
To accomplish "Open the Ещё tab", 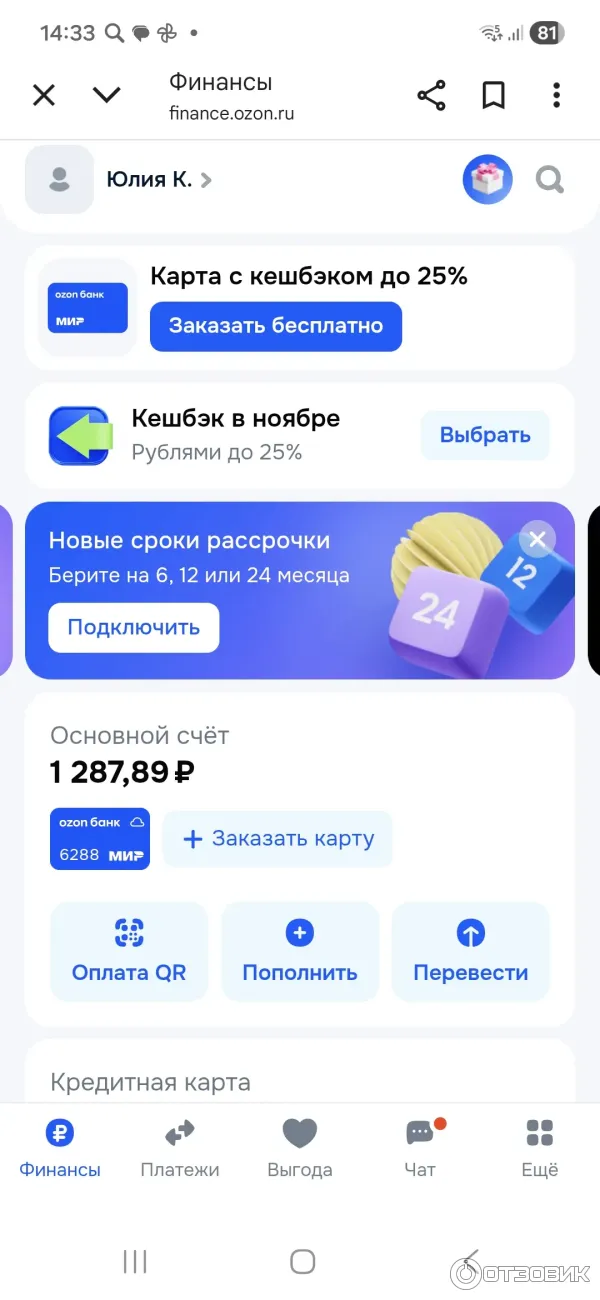I will [540, 1148].
